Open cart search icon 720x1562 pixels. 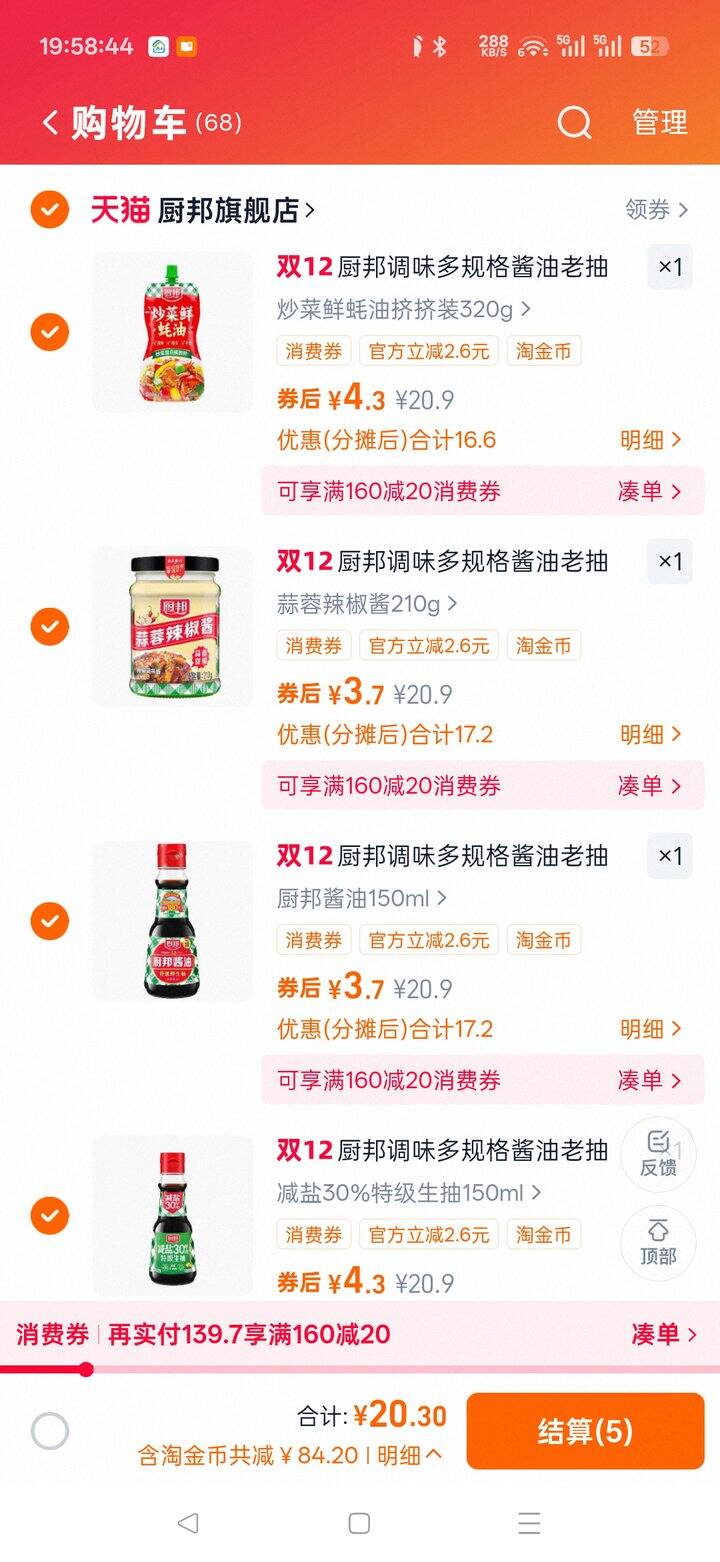[574, 123]
